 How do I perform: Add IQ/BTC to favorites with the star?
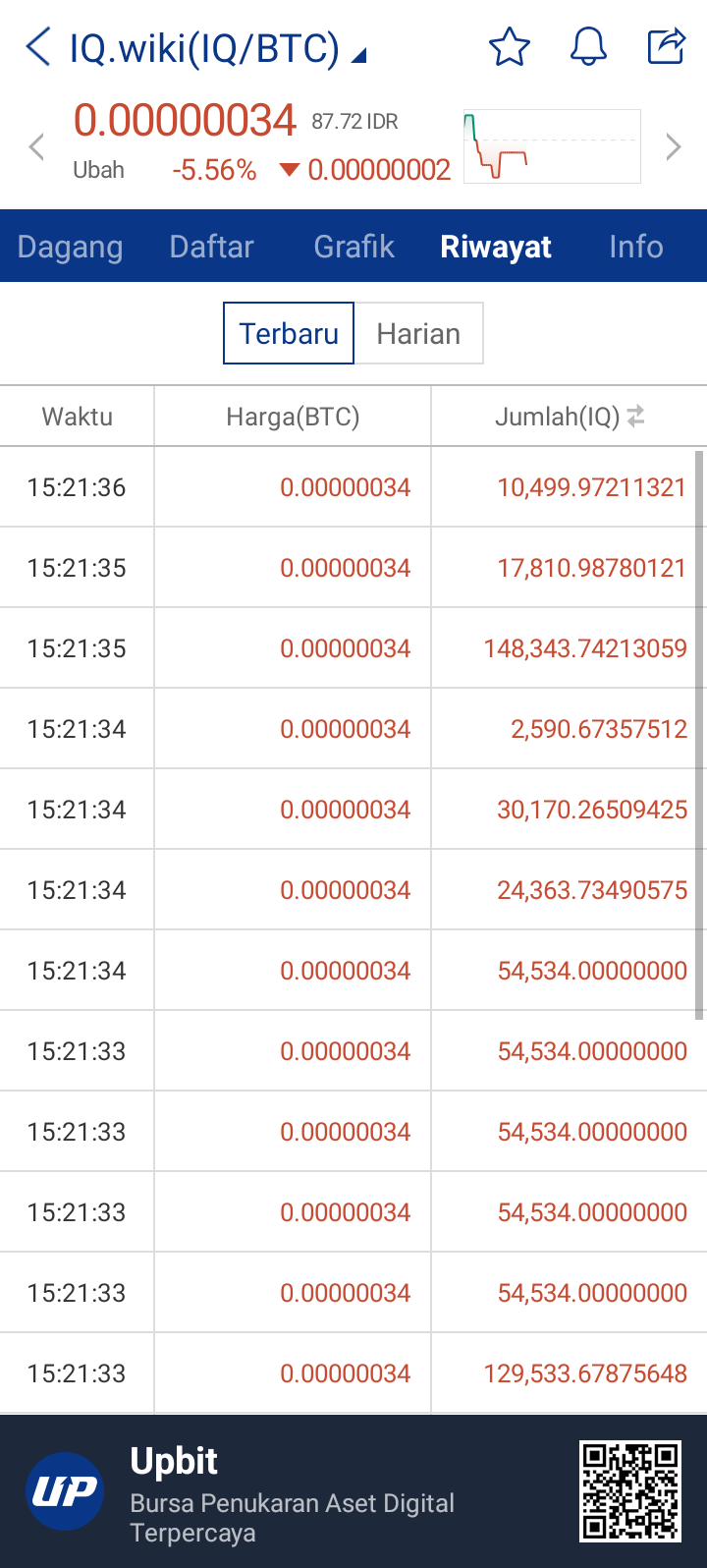(509, 46)
